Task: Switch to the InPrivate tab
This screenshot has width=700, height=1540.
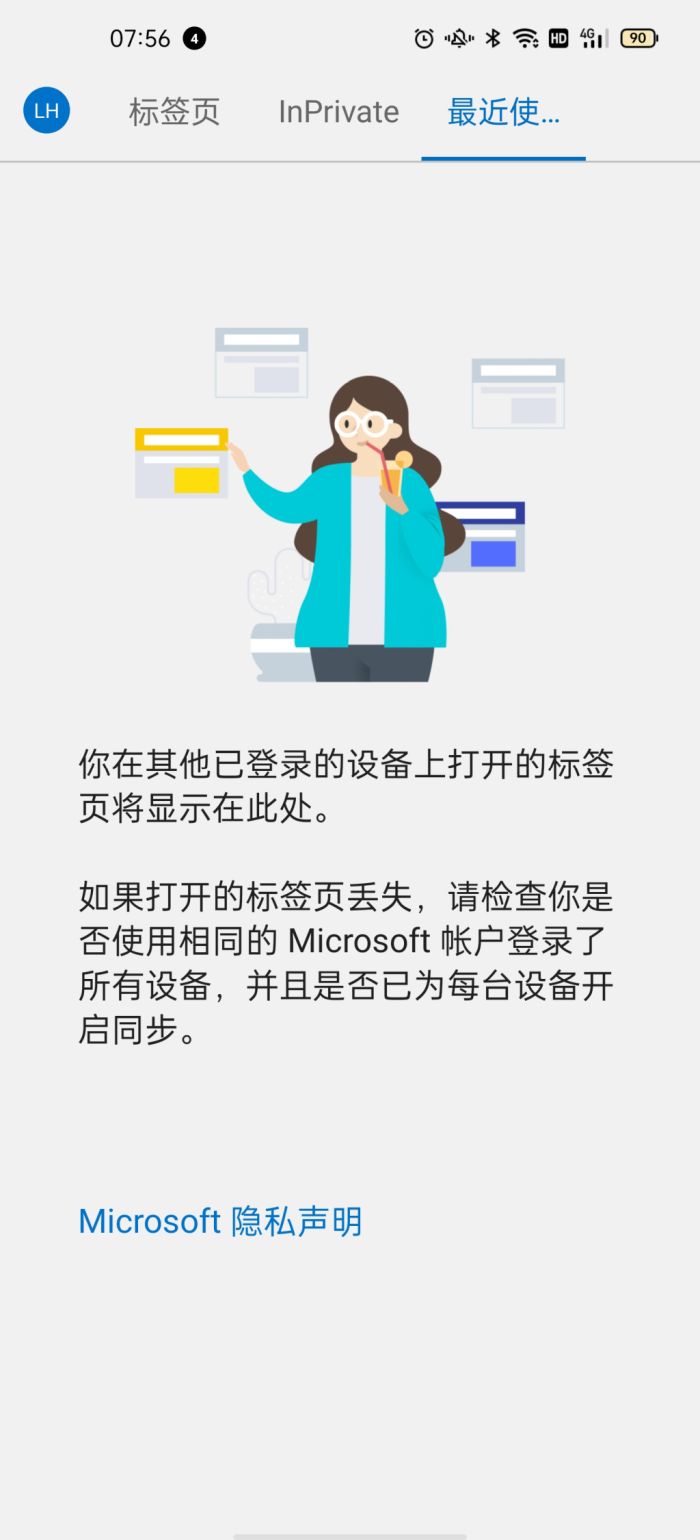Action: pos(338,112)
